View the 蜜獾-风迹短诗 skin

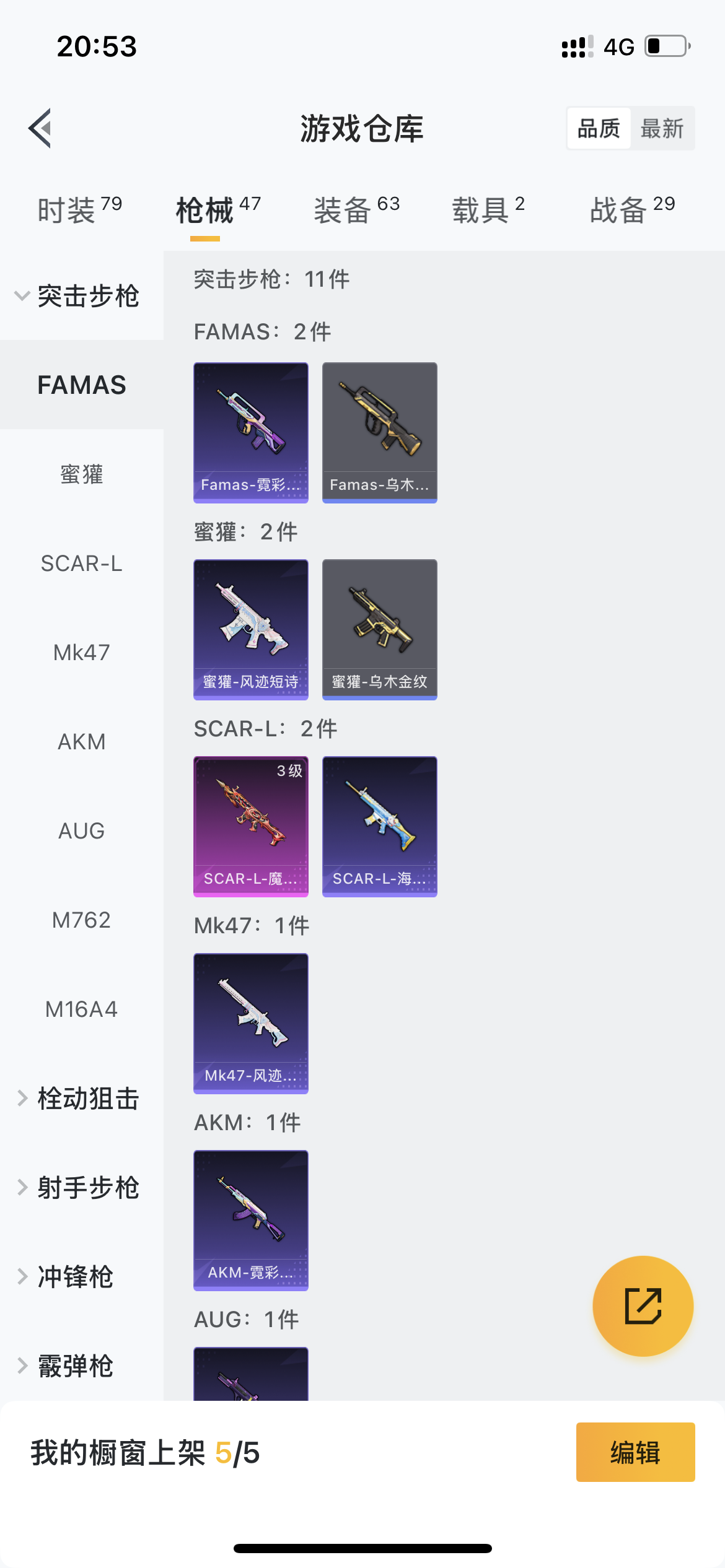pyautogui.click(x=251, y=629)
